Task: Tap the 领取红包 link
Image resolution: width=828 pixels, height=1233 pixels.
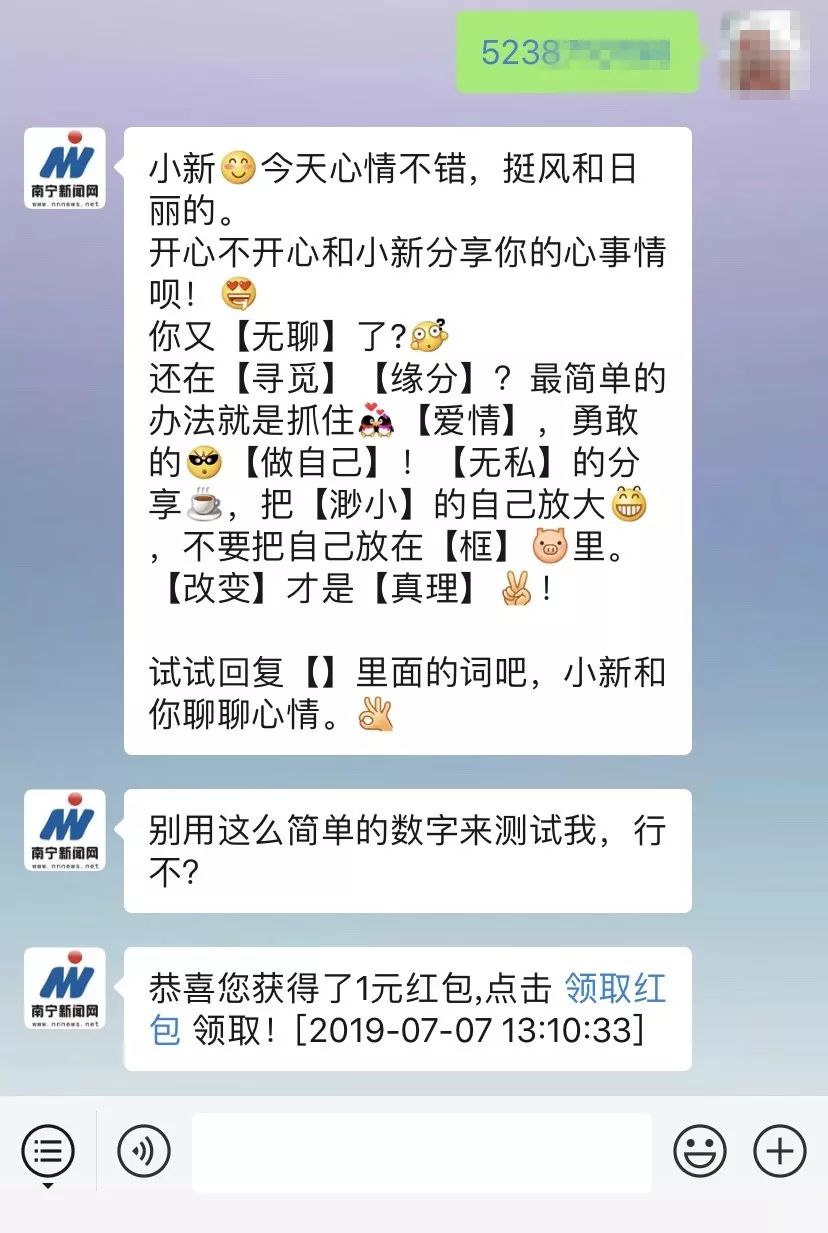Action: coord(614,989)
